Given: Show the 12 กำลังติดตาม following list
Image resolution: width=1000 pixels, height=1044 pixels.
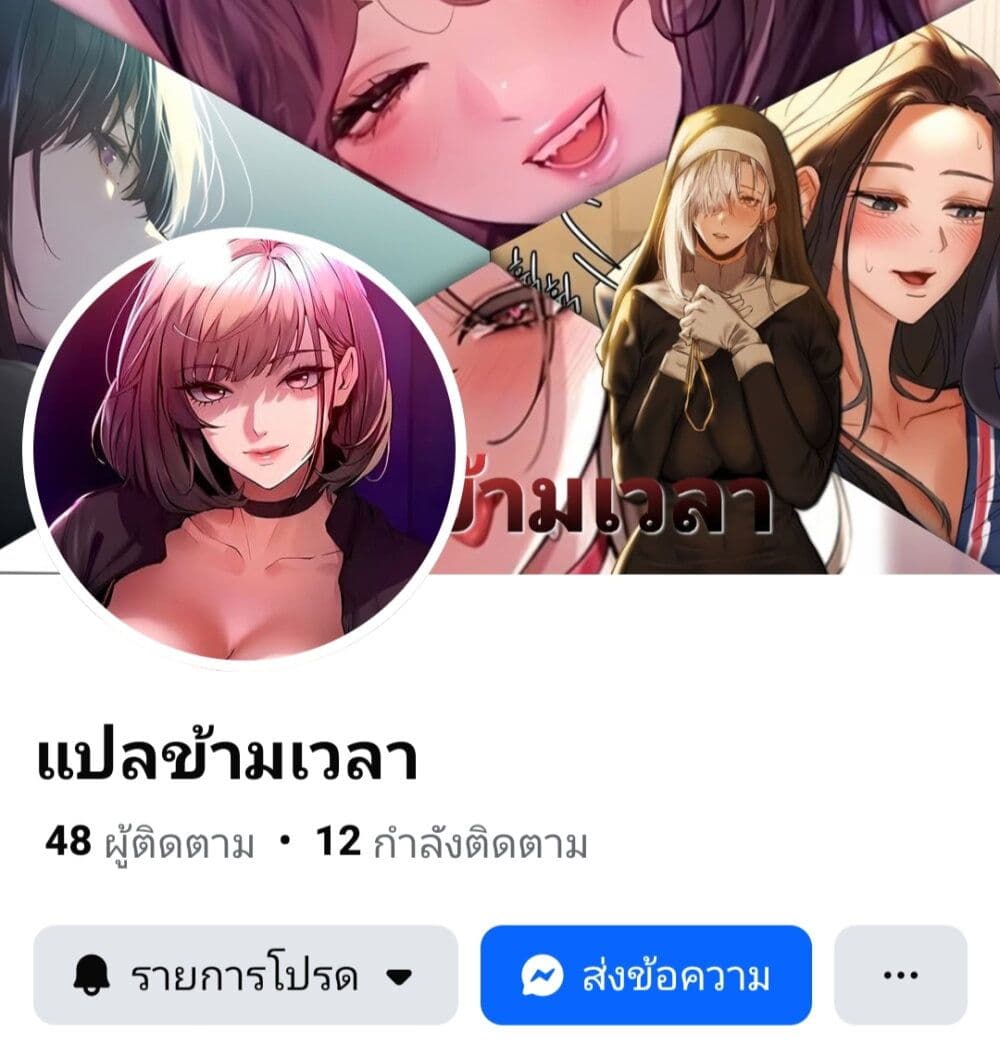Looking at the screenshot, I should coord(451,844).
